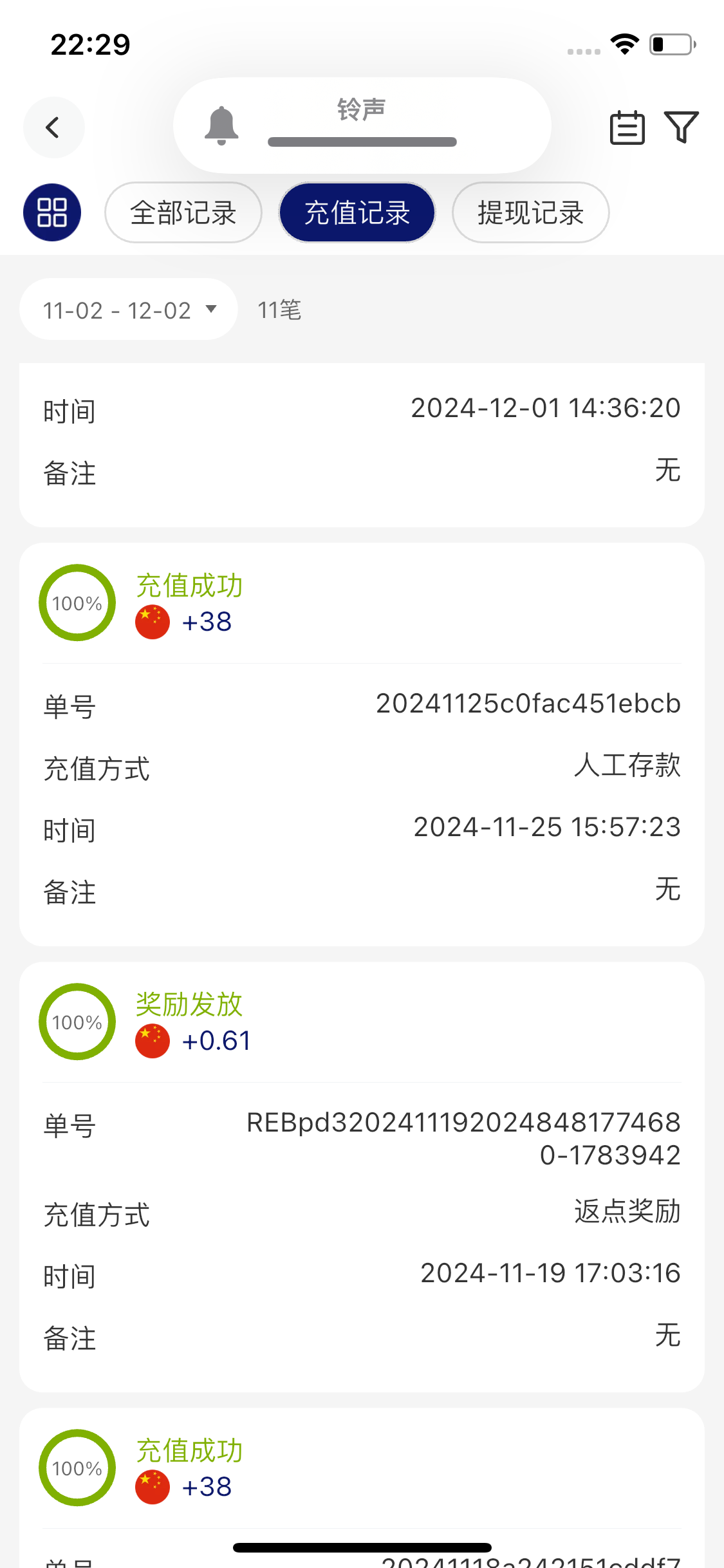This screenshot has height=1568, width=724.
Task: Open the filter funnel icon
Action: [x=681, y=127]
